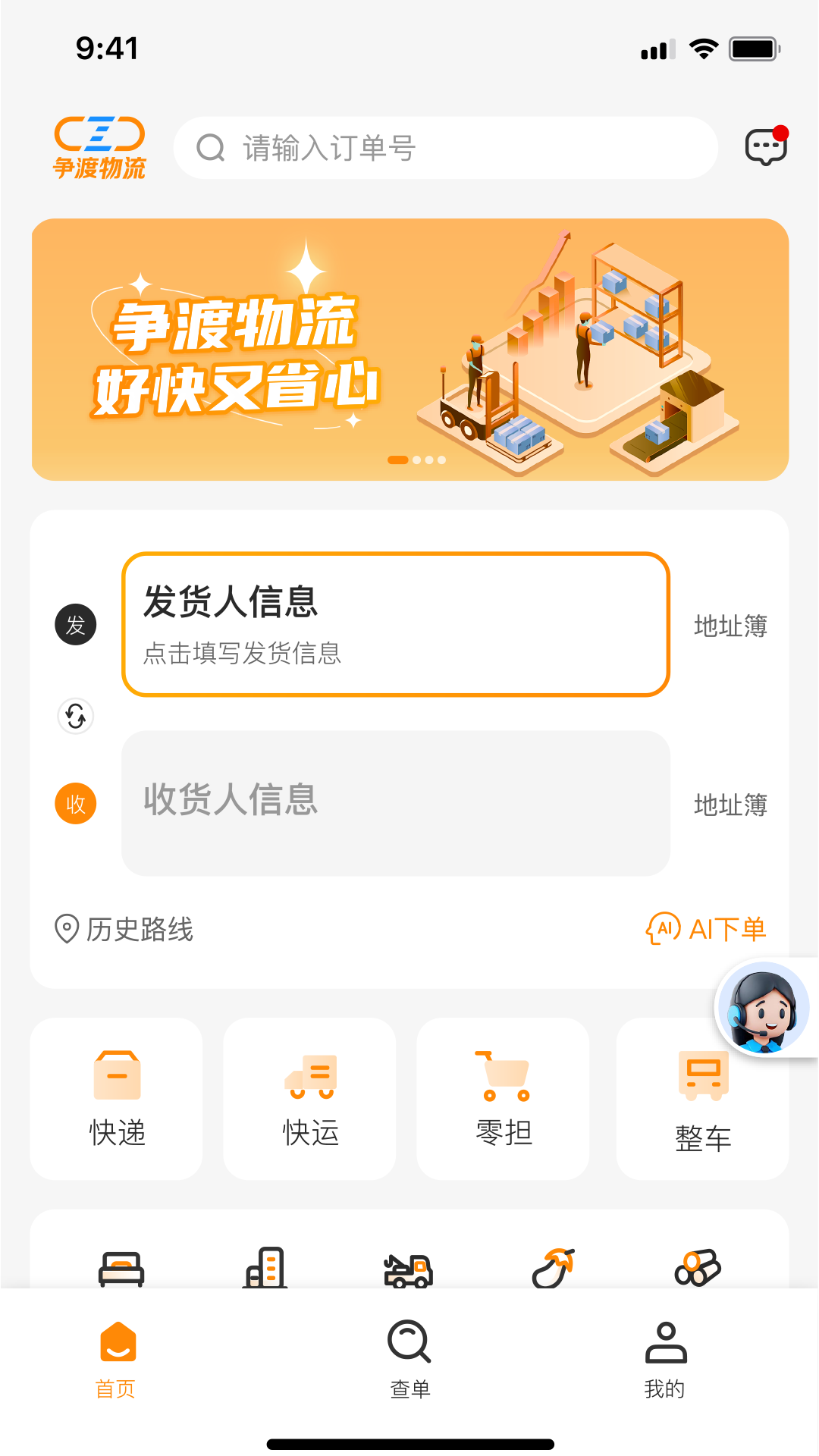The height and width of the screenshot is (1456, 819).
Task: Select the tow truck category icon
Action: tap(408, 1266)
